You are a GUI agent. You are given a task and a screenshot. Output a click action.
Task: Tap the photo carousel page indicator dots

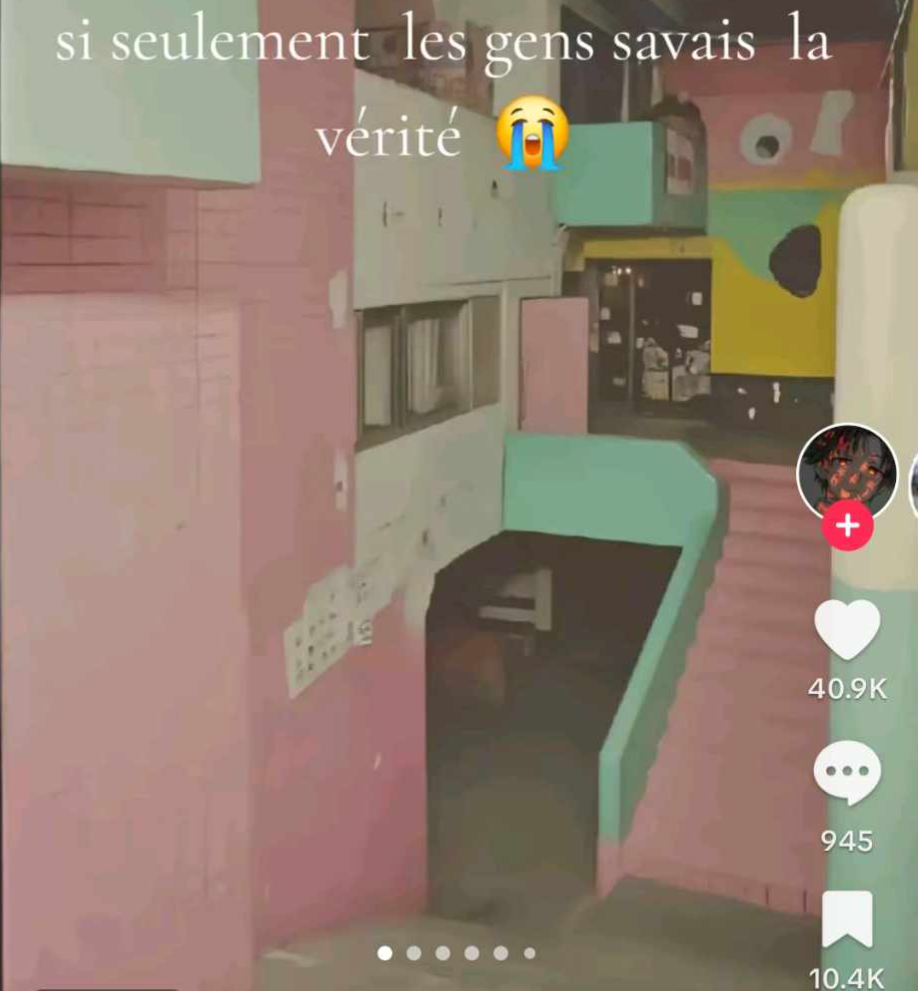pos(457,953)
